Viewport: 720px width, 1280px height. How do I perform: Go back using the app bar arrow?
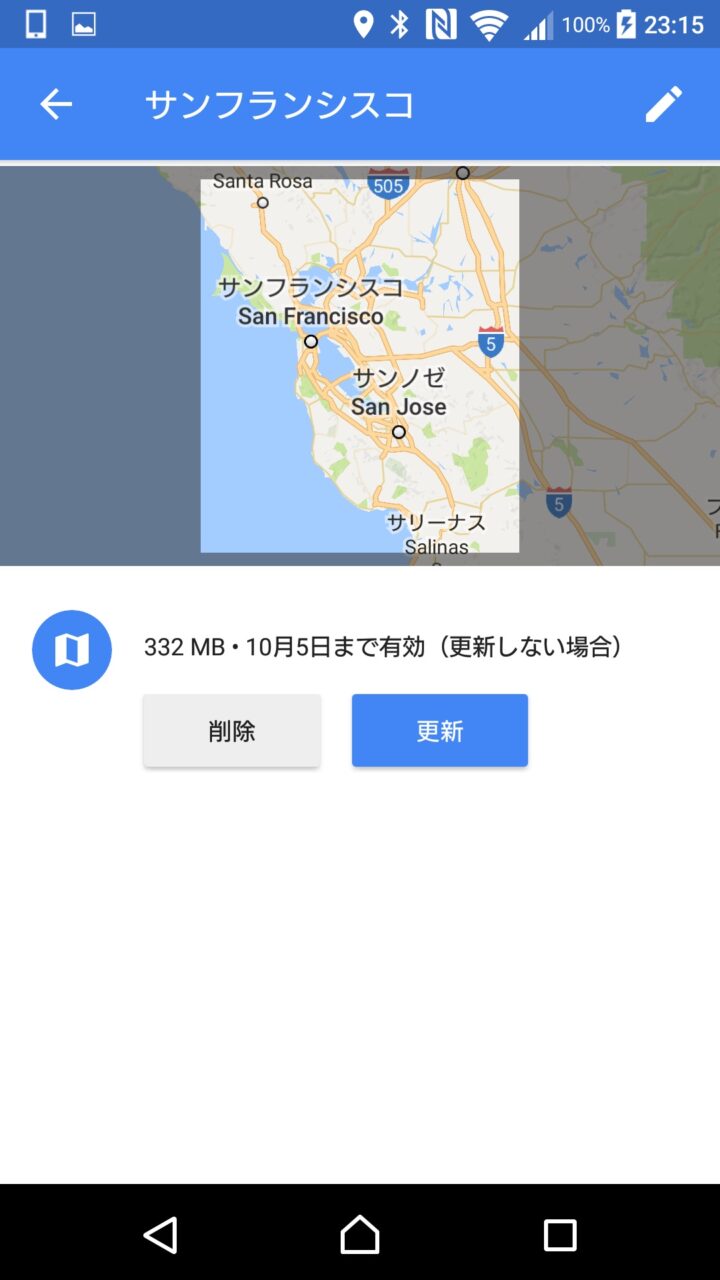coord(56,104)
